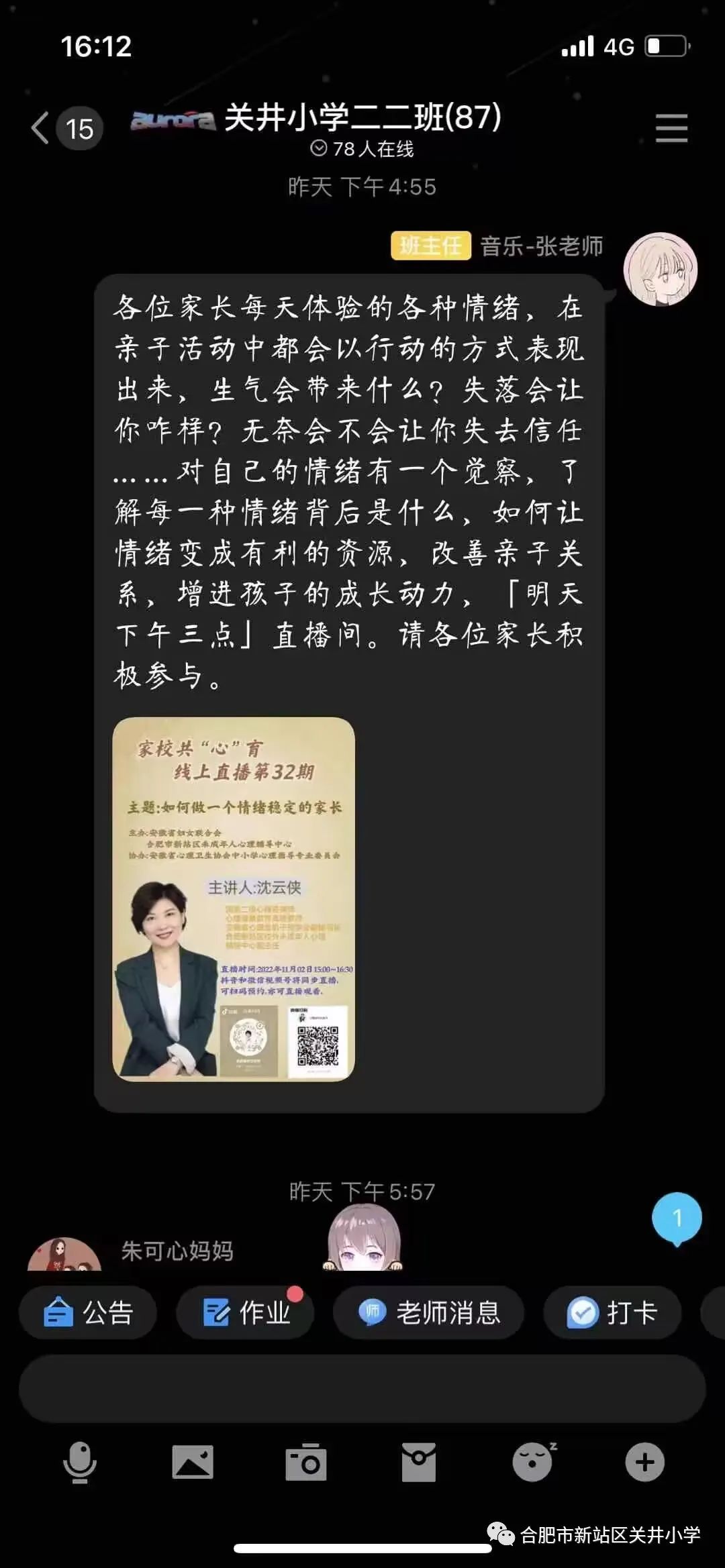Go back to the message list
Viewport: 725px width, 1568px height.
(x=42, y=128)
